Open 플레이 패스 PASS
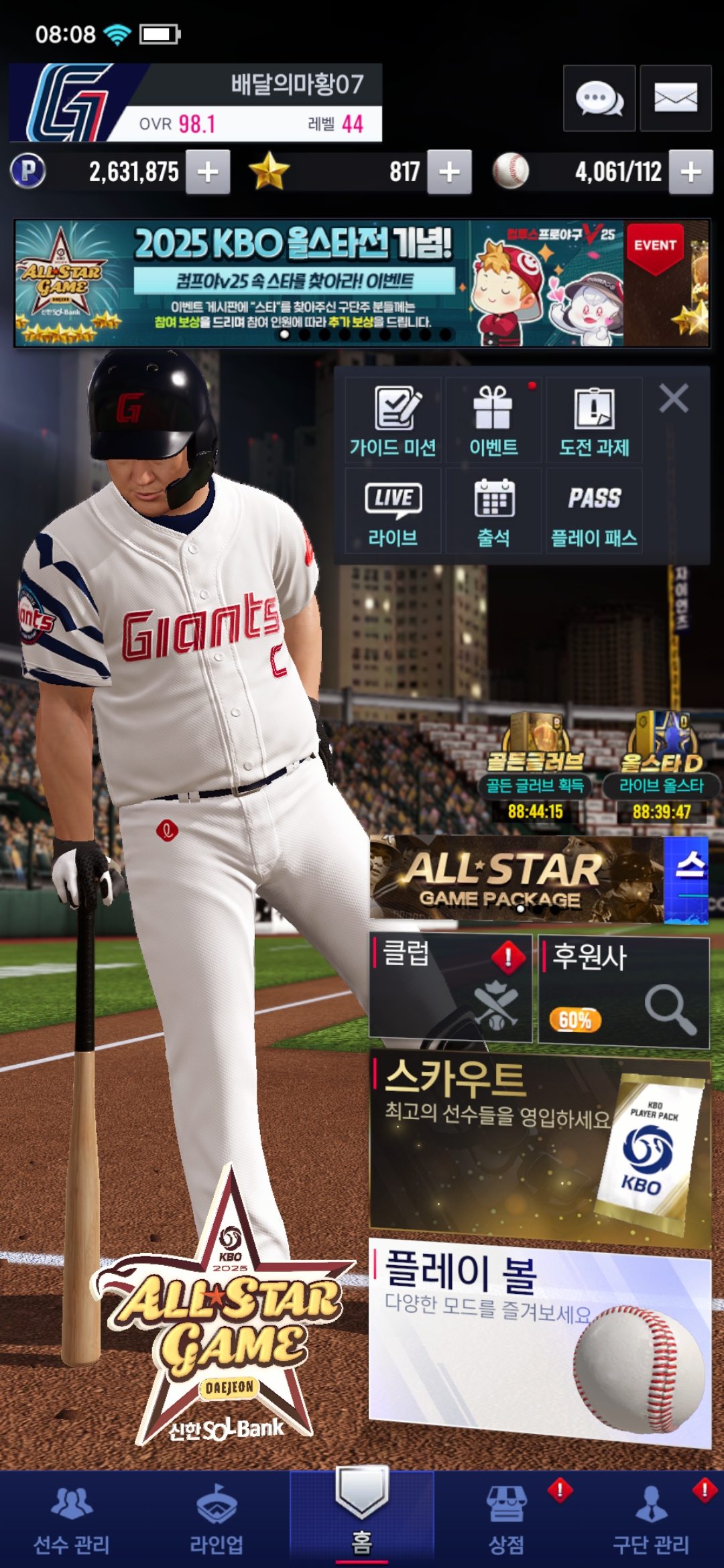Screen dimensions: 724x1568 tap(594, 511)
